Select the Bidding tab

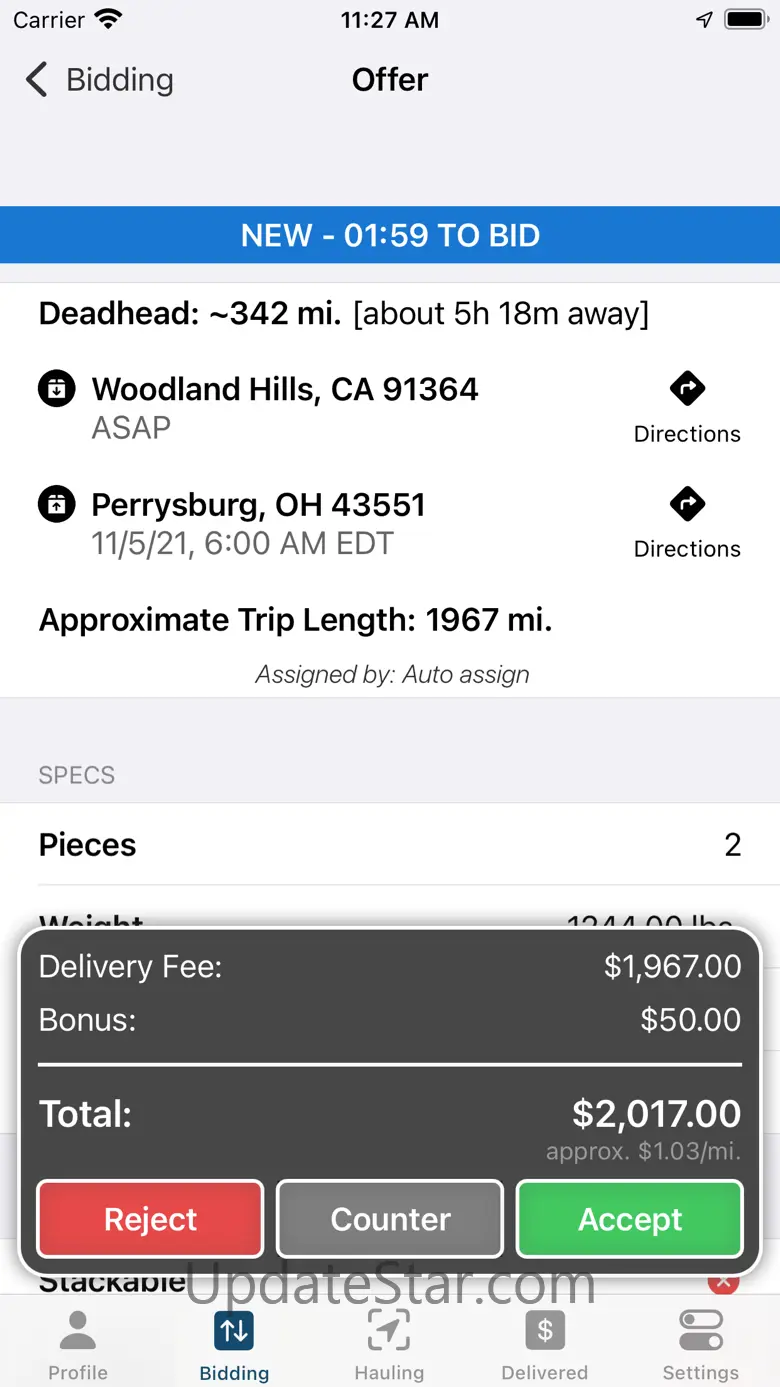click(234, 1344)
